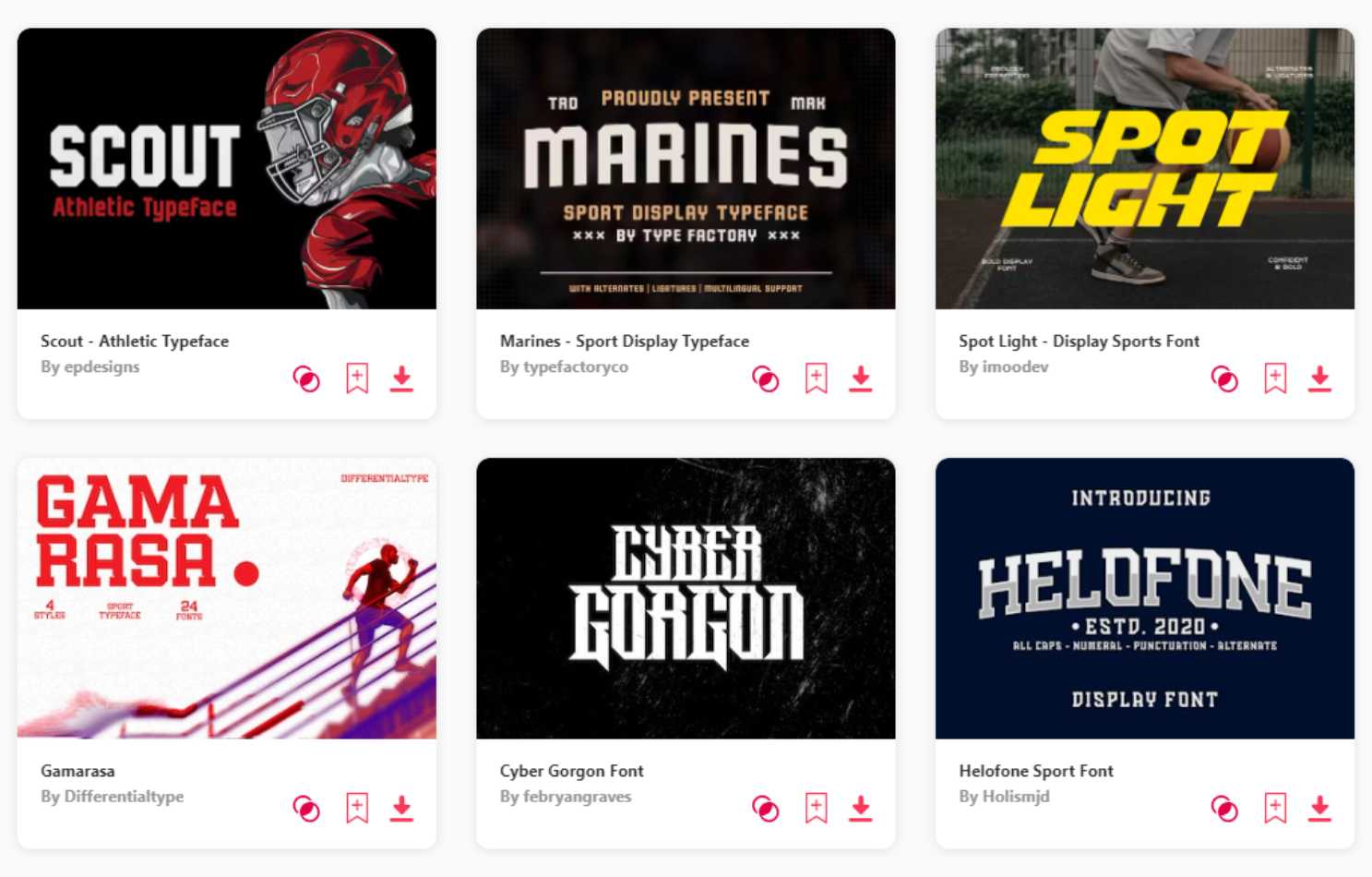Bookmark Scout - Athletic Typeface
The height and width of the screenshot is (877, 1372).
click(x=357, y=378)
